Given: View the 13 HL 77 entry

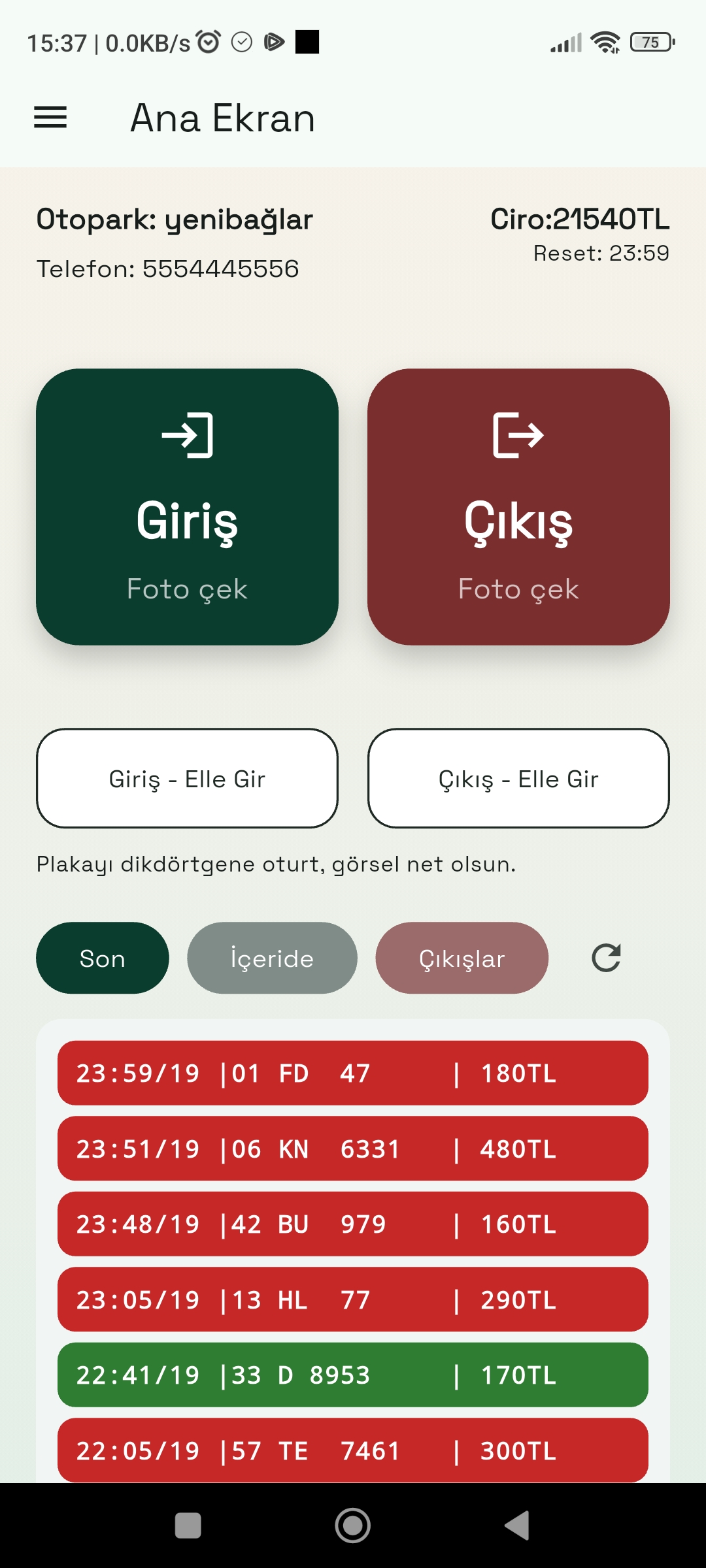Looking at the screenshot, I should [353, 1299].
